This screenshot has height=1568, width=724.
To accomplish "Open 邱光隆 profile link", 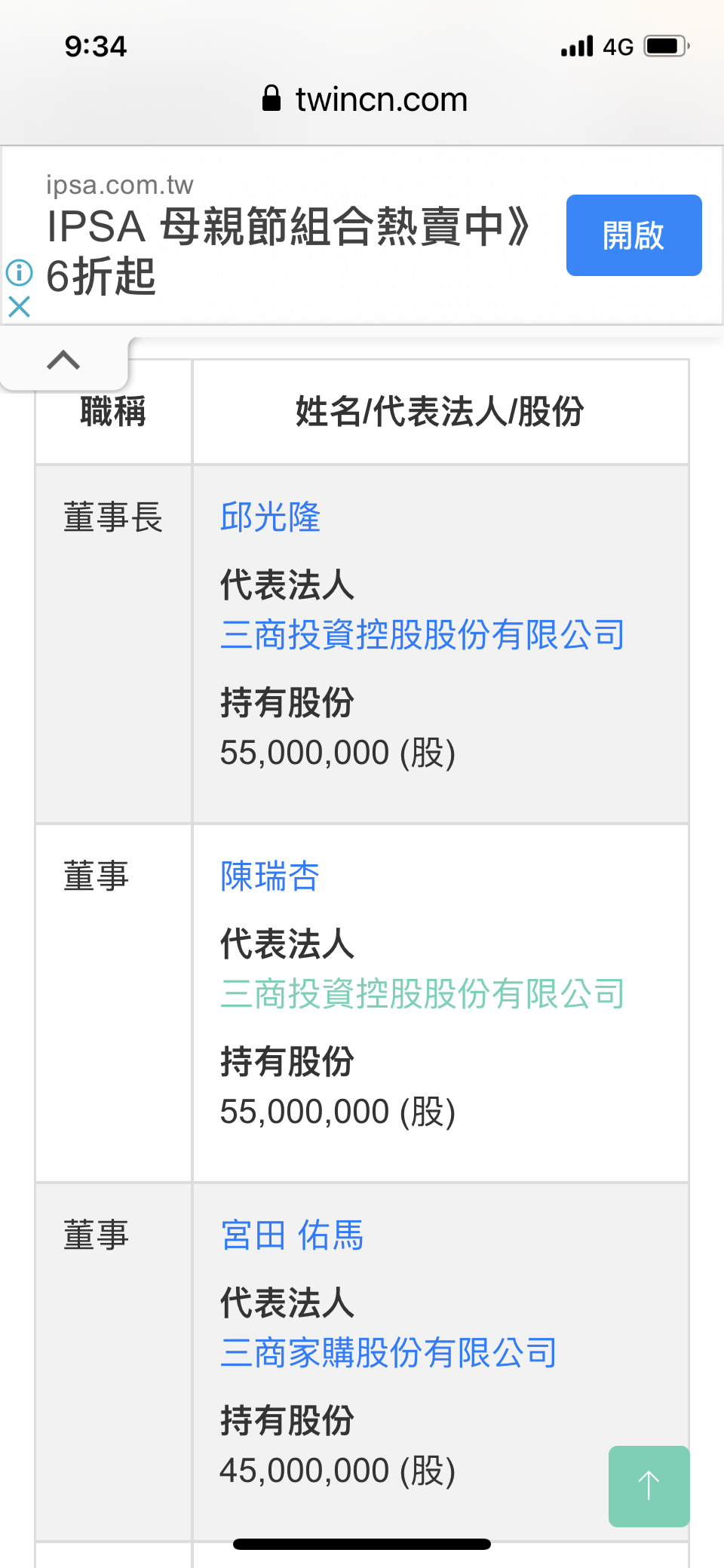I will (x=270, y=517).
